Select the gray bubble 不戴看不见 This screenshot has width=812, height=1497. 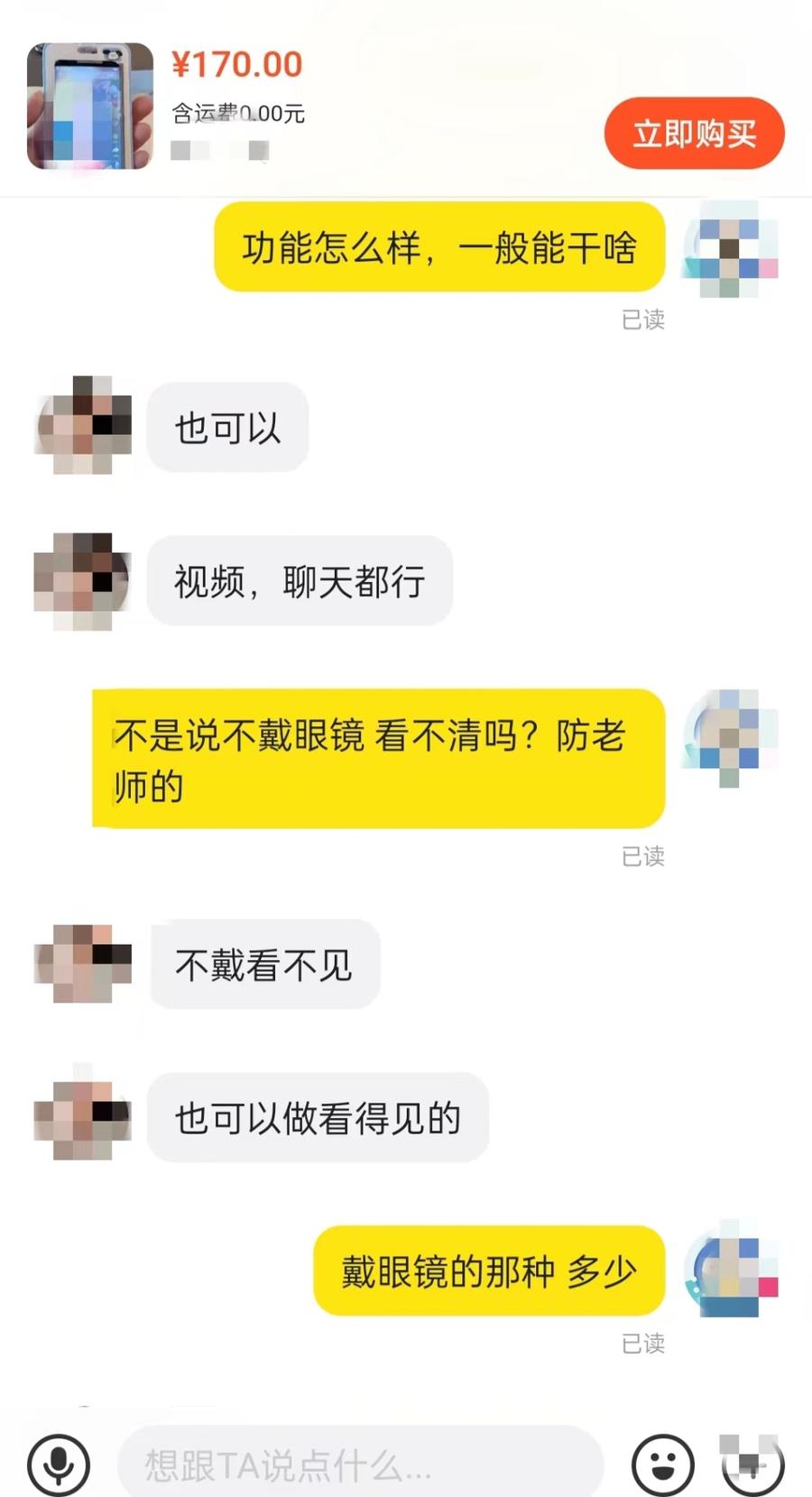click(264, 963)
